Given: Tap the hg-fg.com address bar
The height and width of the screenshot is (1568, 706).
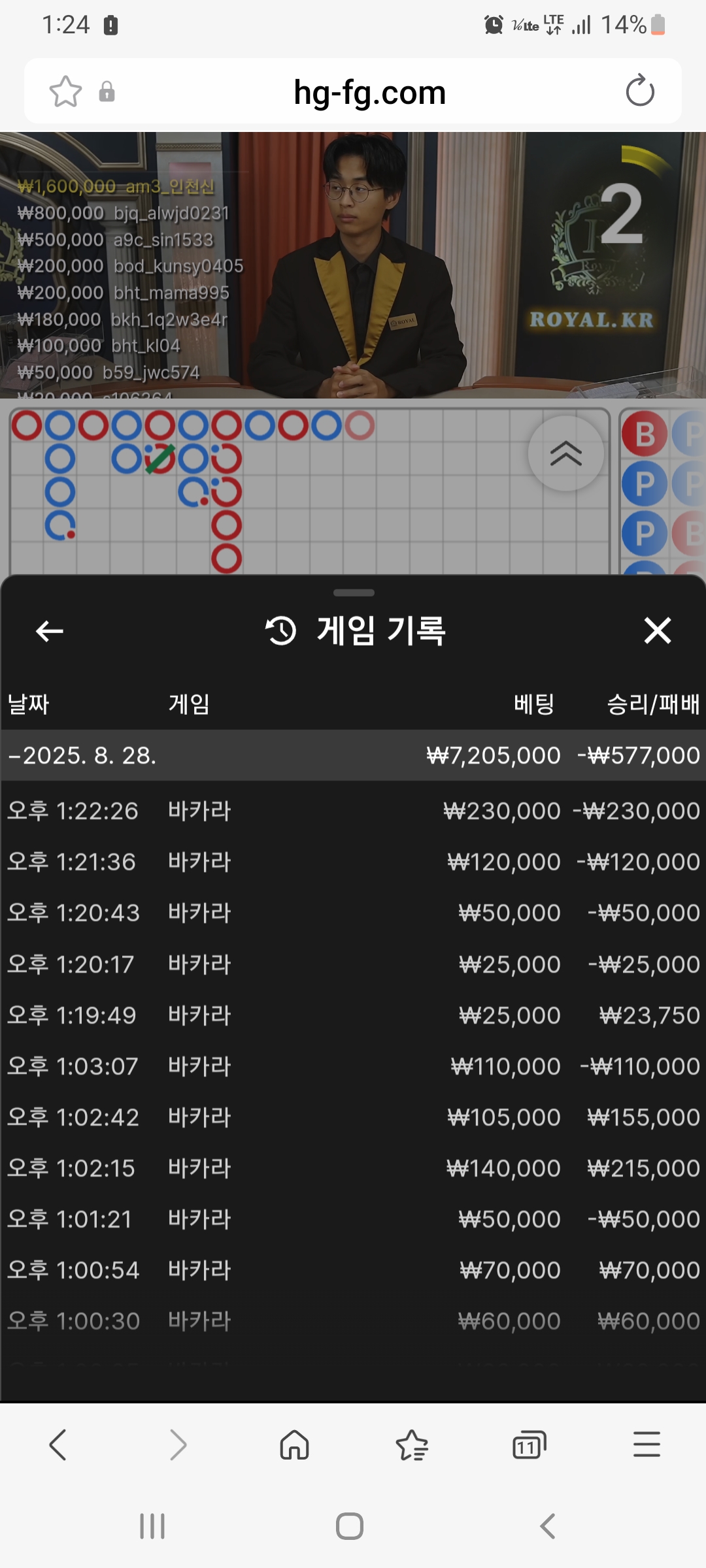Looking at the screenshot, I should click(369, 92).
